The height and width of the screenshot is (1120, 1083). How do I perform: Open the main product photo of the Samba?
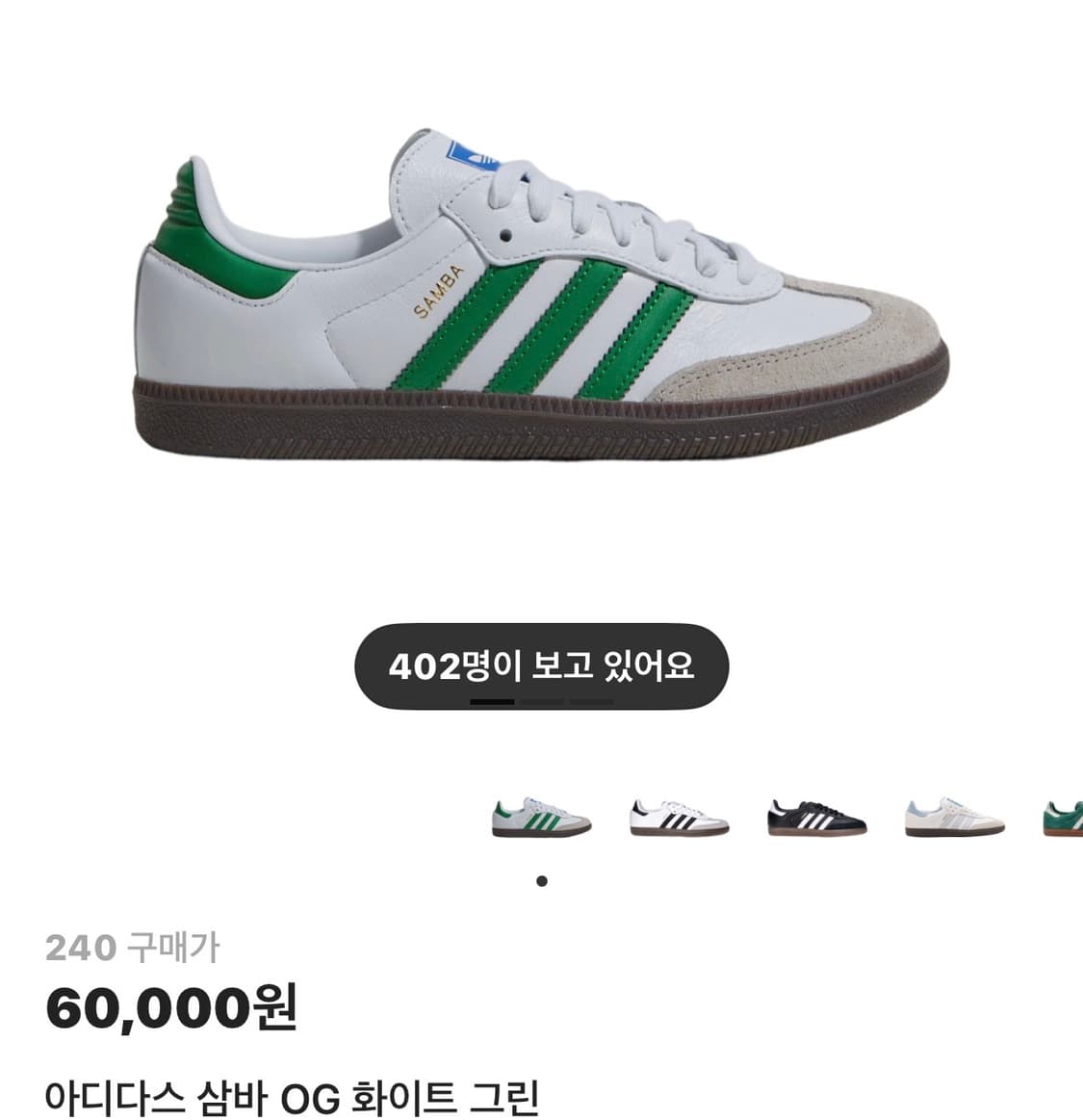pos(539,289)
